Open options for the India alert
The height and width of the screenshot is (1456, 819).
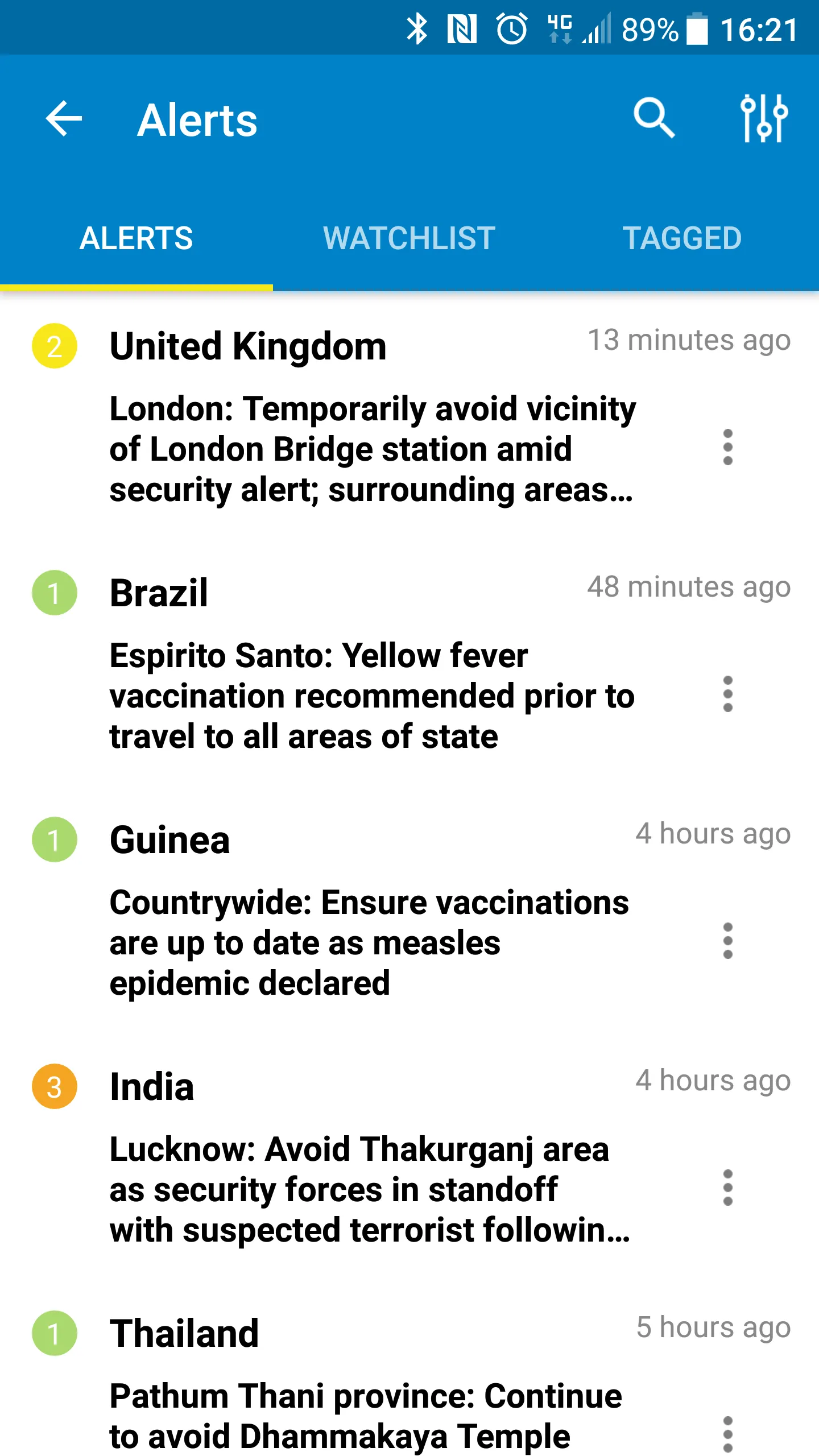coord(727,1188)
